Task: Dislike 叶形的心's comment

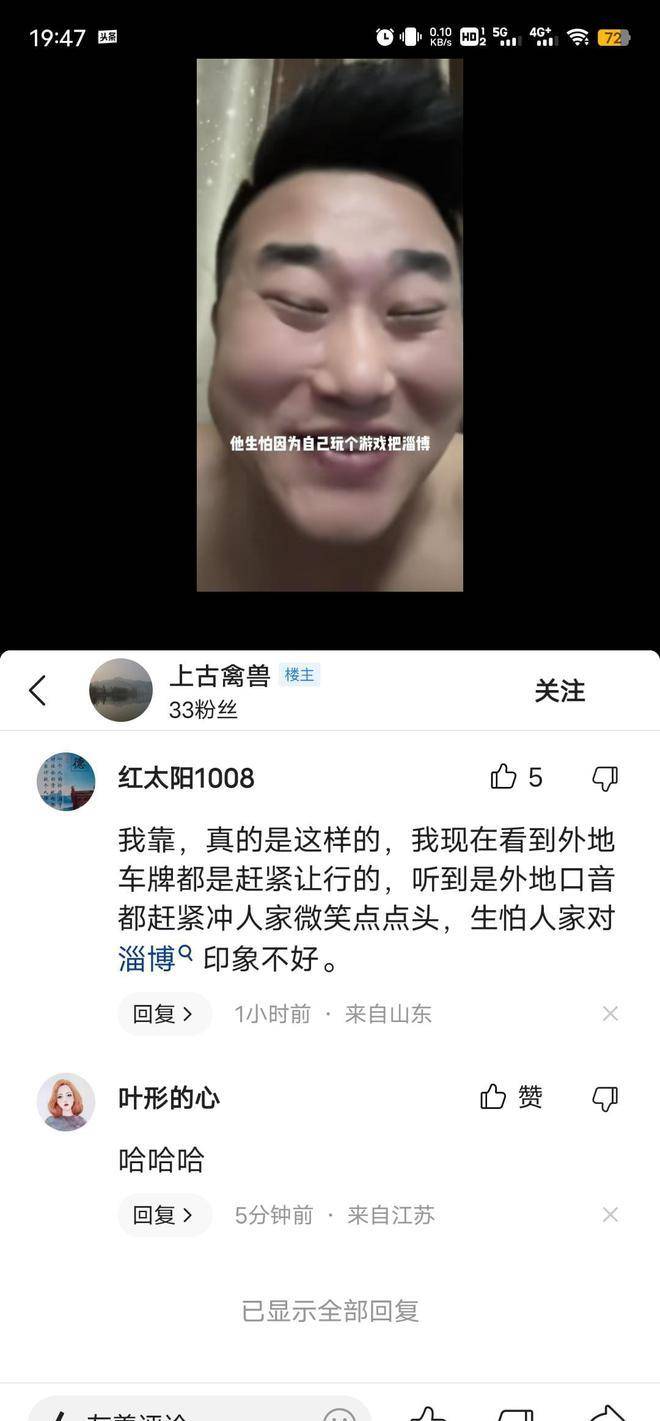Action: (x=605, y=1098)
